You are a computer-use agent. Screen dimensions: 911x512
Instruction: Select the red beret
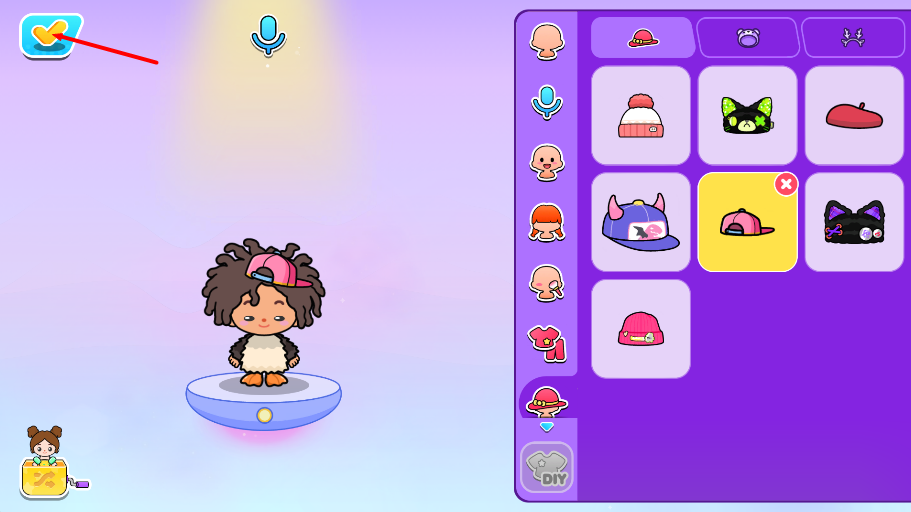coord(854,116)
